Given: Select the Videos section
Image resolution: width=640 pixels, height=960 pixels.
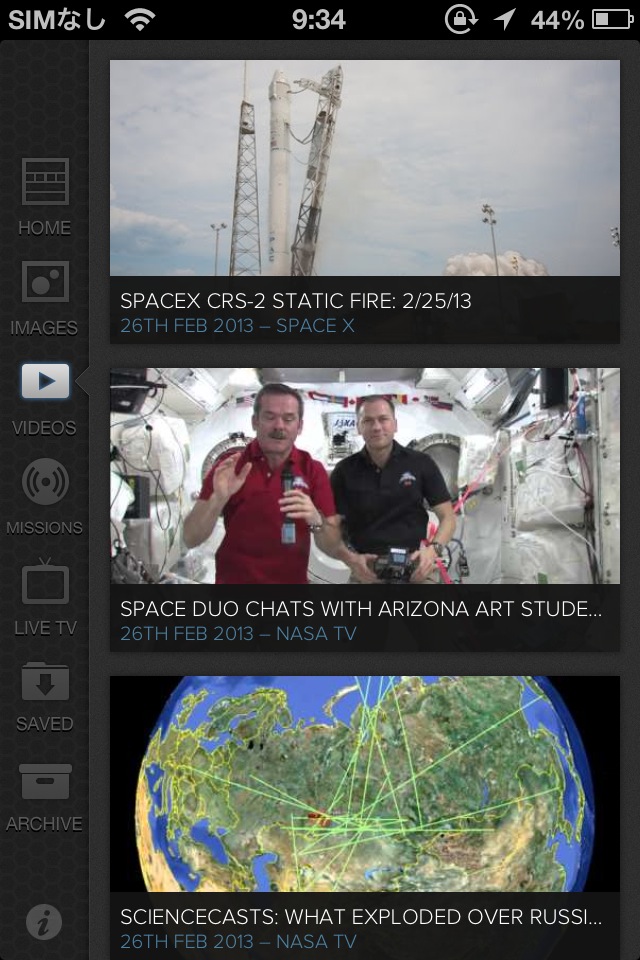Looking at the screenshot, I should tap(45, 397).
